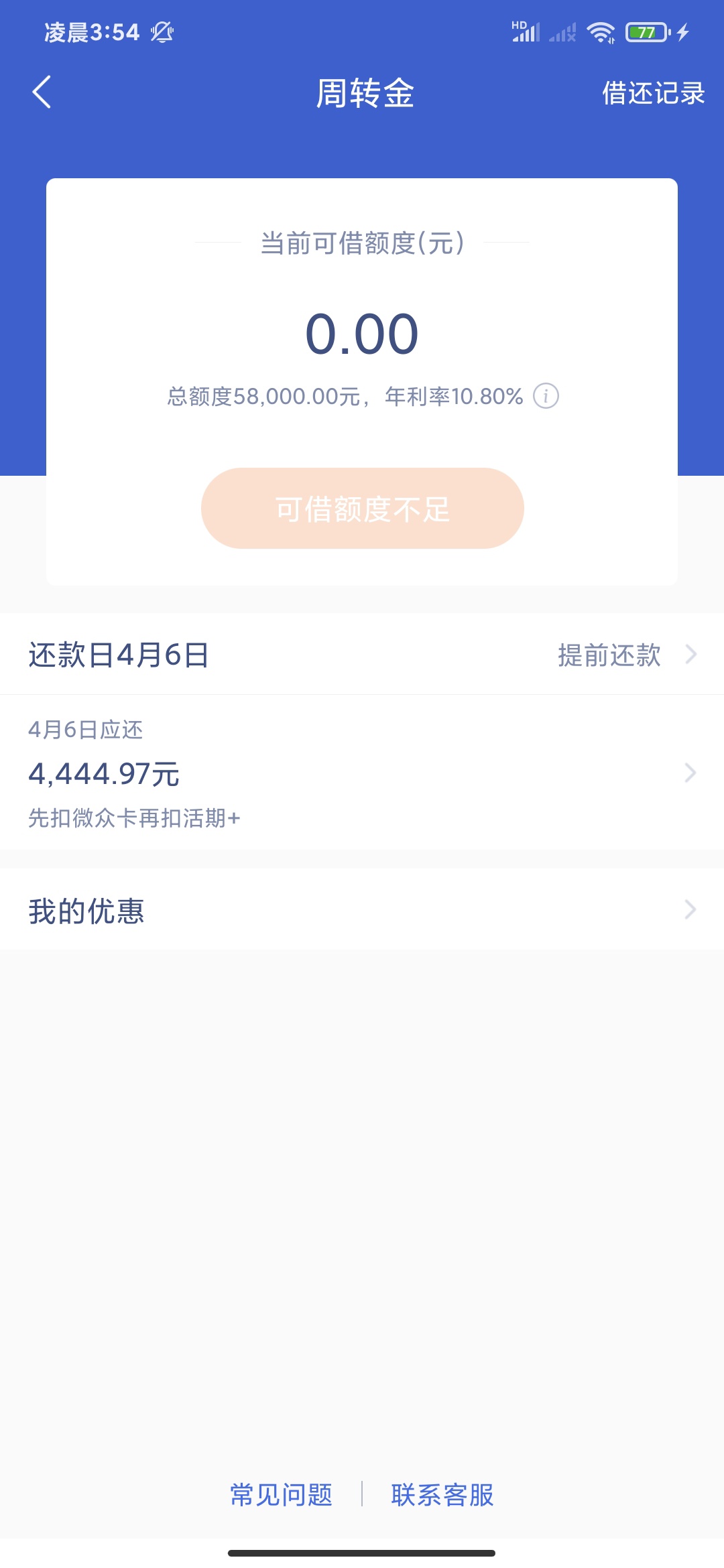Tap the 可借额度不足 button

point(362,509)
